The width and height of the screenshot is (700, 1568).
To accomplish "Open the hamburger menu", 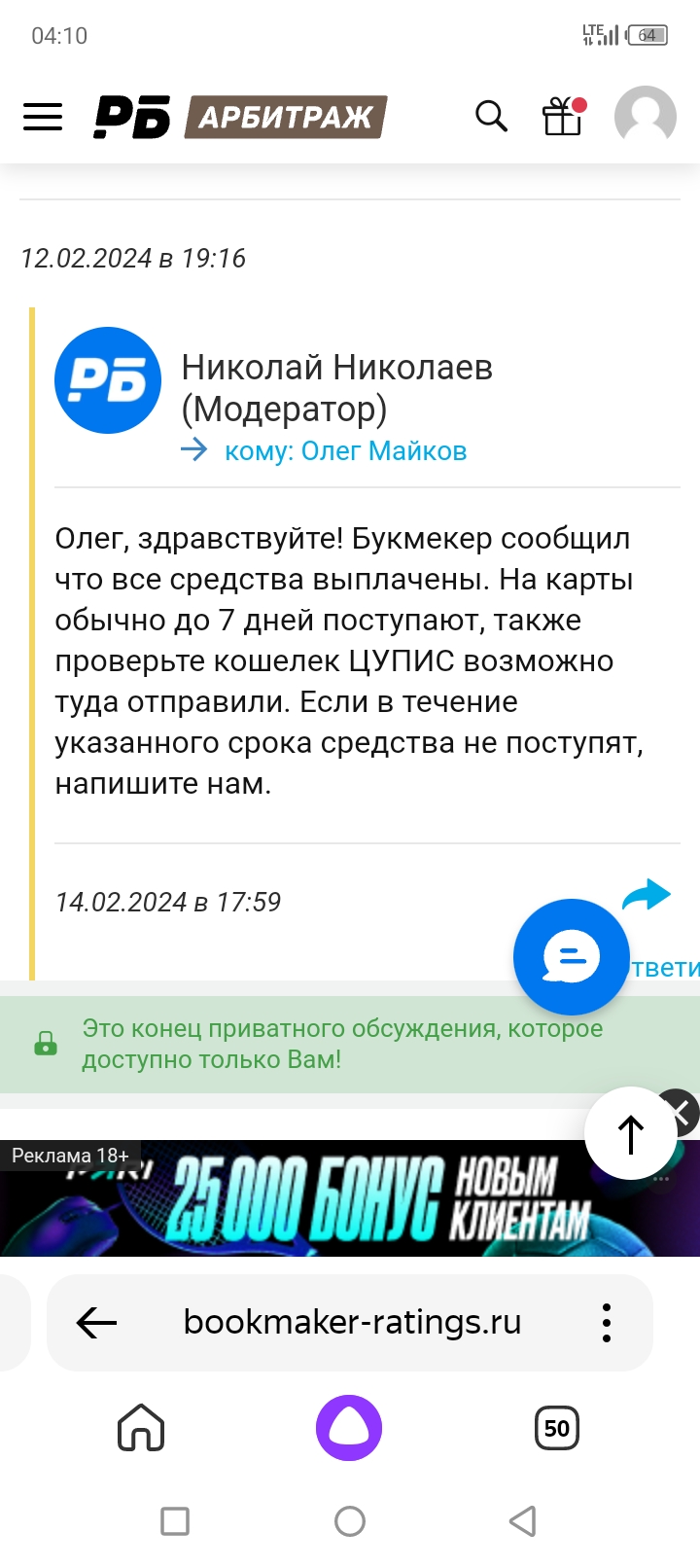I will tap(43, 117).
